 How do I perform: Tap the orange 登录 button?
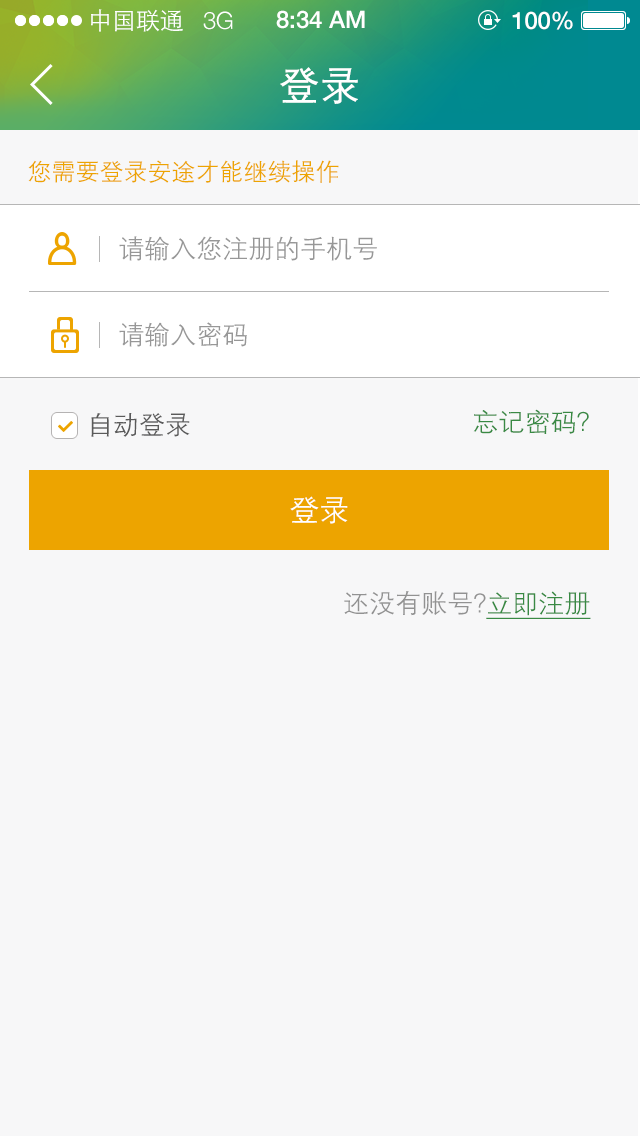pos(319,510)
